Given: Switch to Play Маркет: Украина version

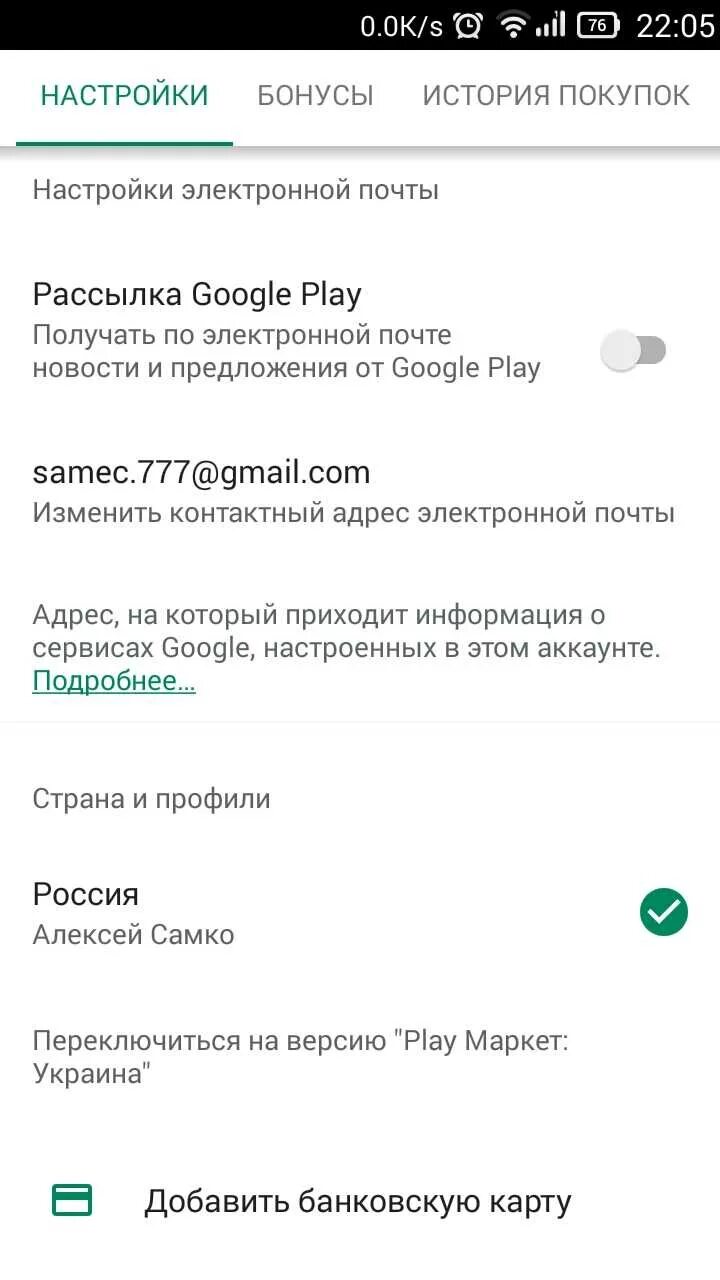Looking at the screenshot, I should tap(300, 1057).
